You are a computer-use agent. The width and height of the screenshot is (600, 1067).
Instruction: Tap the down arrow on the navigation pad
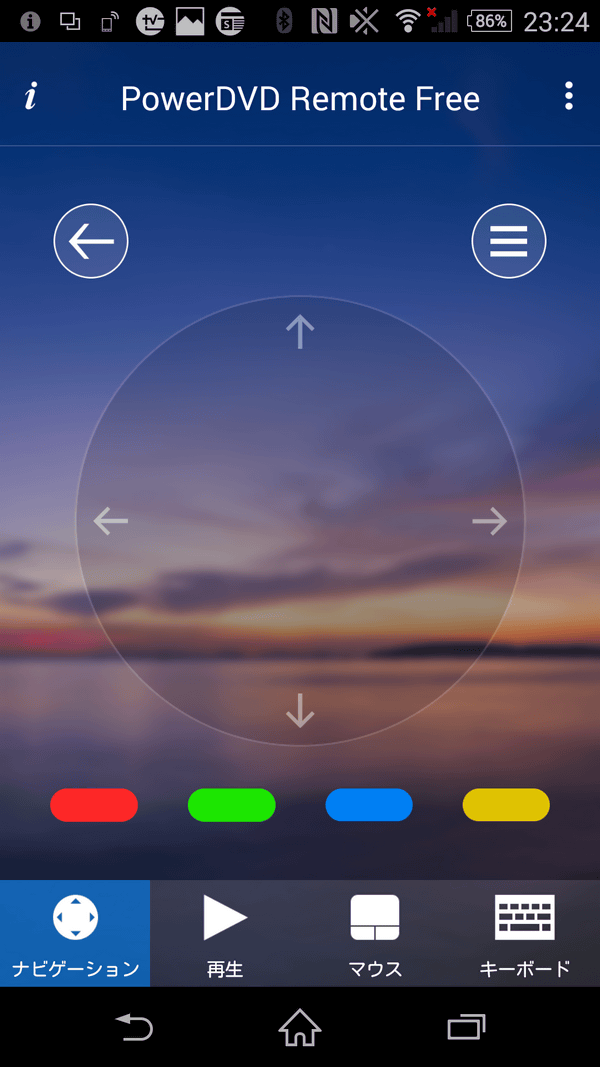[300, 710]
